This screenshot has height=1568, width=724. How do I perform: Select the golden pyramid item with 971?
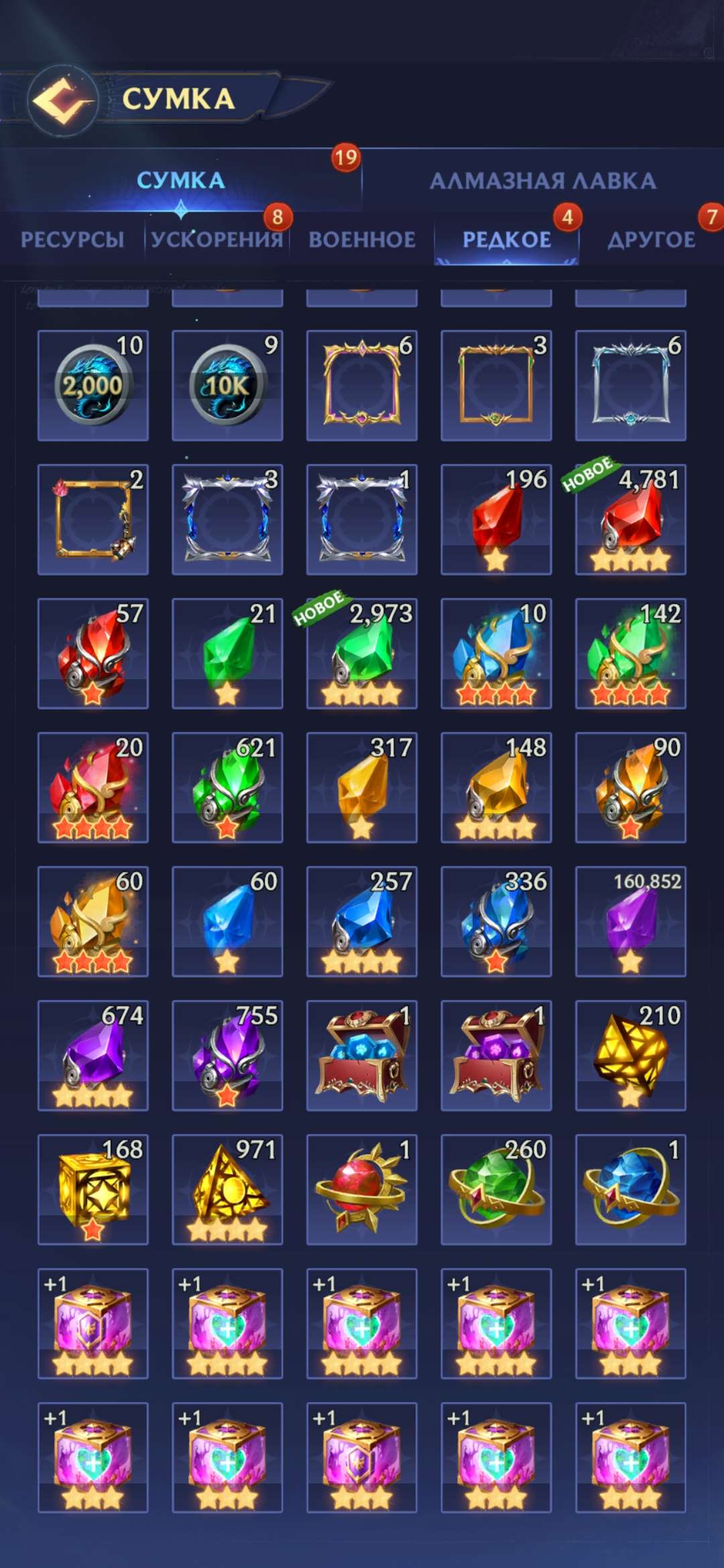[227, 1189]
